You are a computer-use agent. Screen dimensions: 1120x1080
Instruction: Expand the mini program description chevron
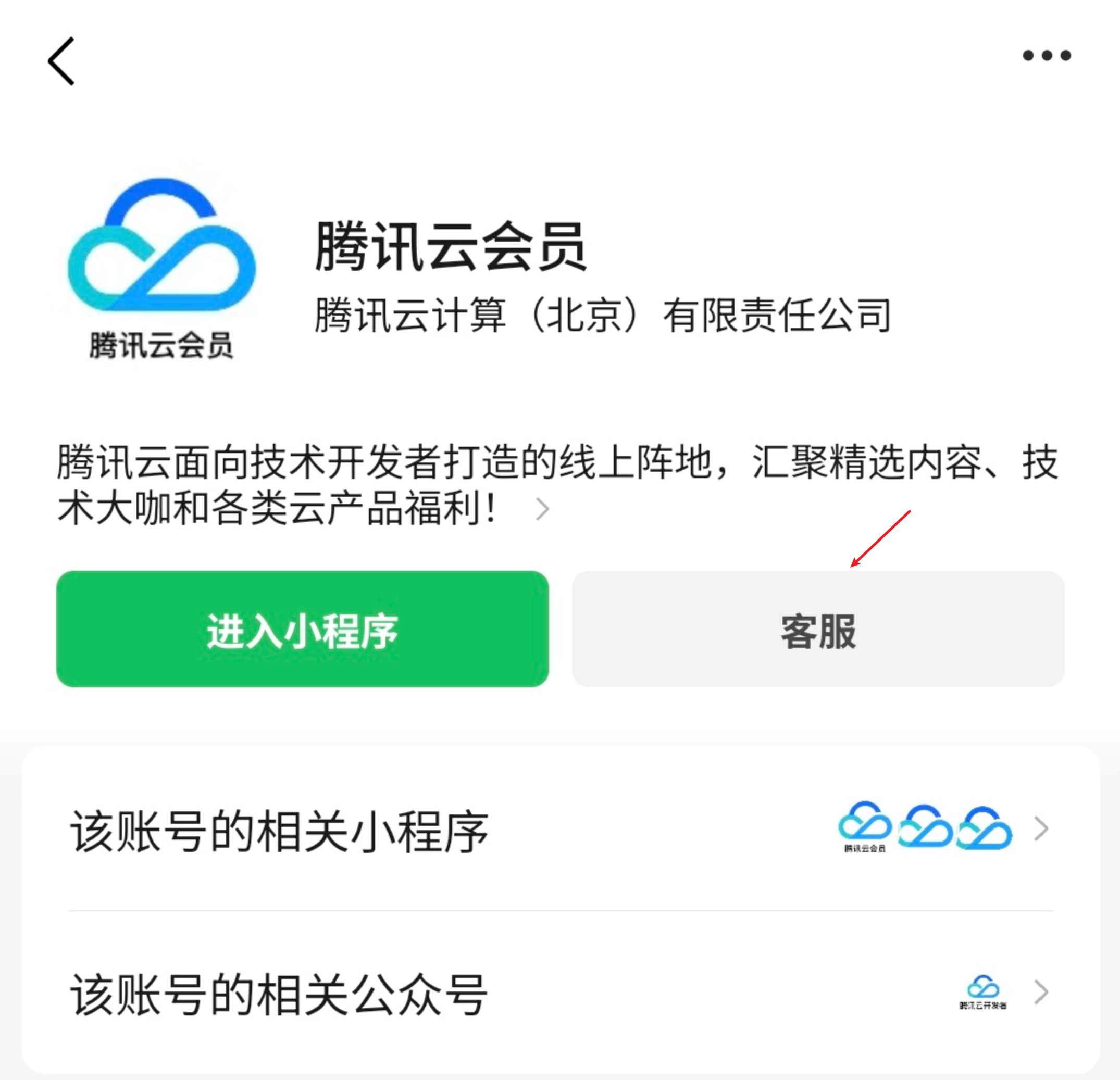click(x=542, y=509)
